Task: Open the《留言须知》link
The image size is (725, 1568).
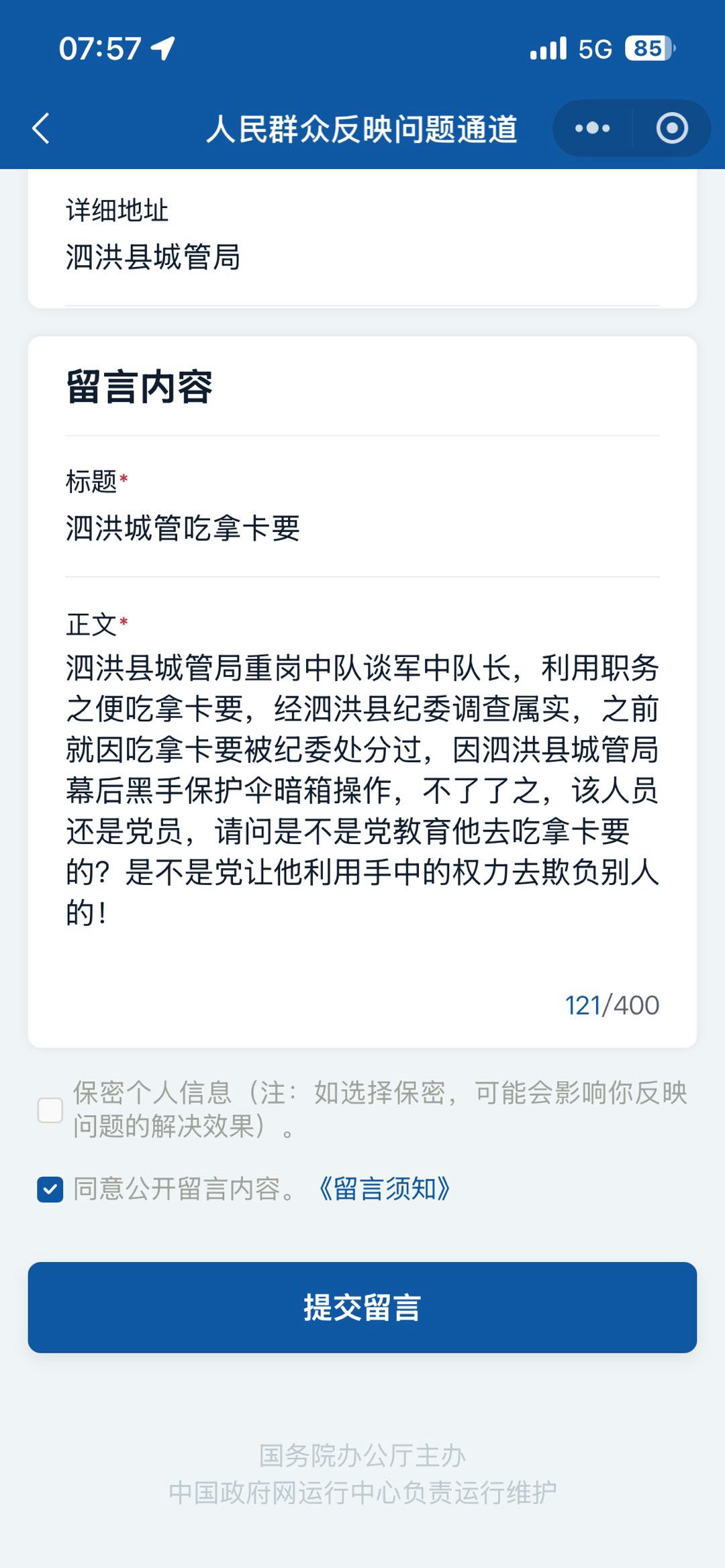Action: point(384,1189)
